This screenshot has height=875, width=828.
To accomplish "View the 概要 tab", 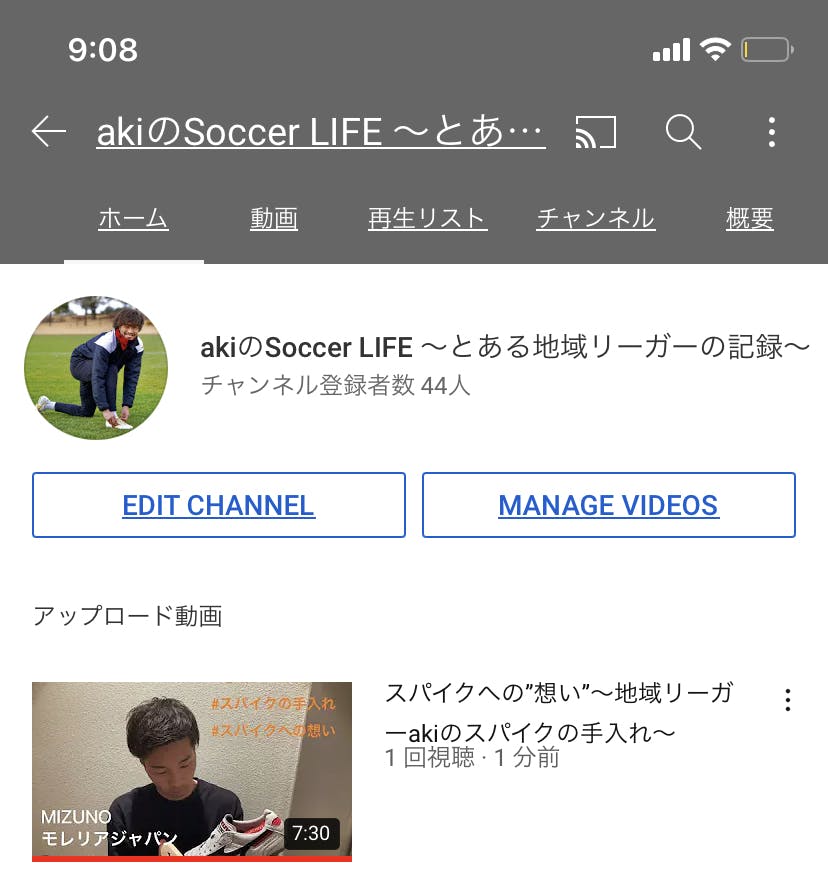I will (749, 219).
